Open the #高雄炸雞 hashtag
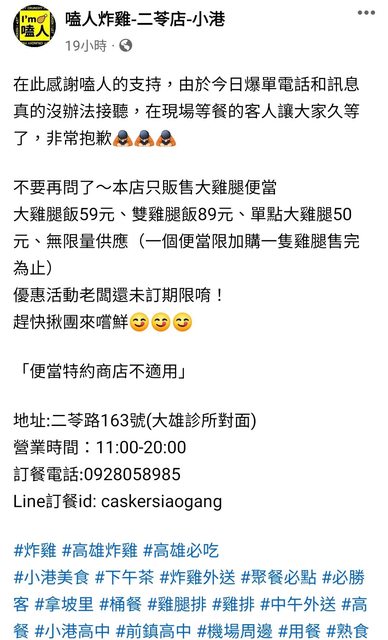The image size is (388, 640). 100,551
